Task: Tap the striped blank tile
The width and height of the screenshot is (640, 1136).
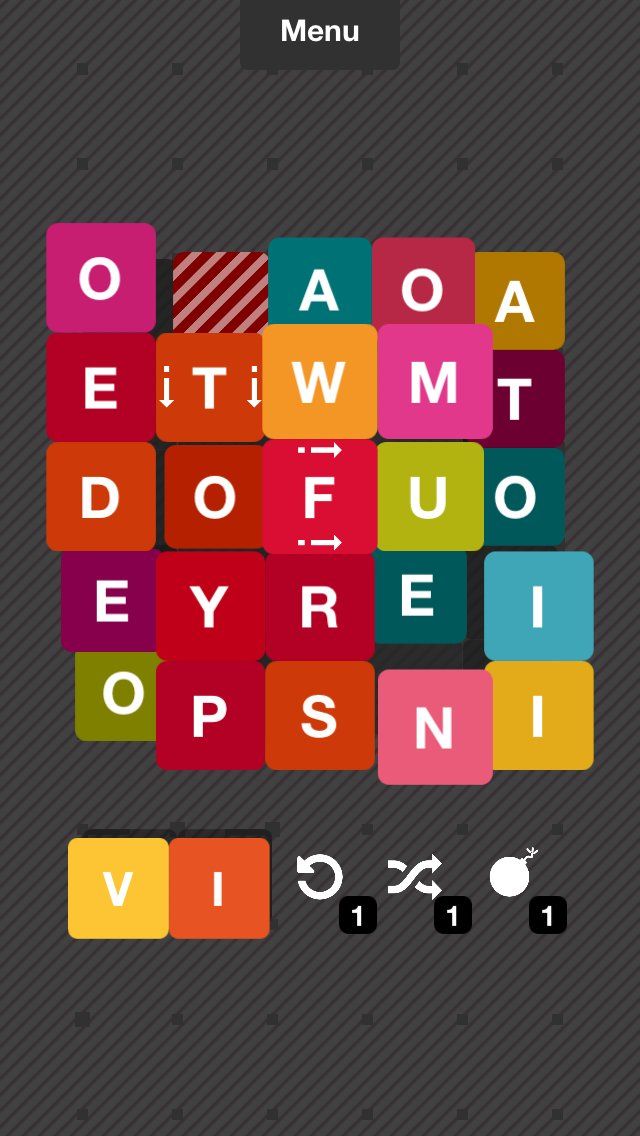Action: [220, 291]
